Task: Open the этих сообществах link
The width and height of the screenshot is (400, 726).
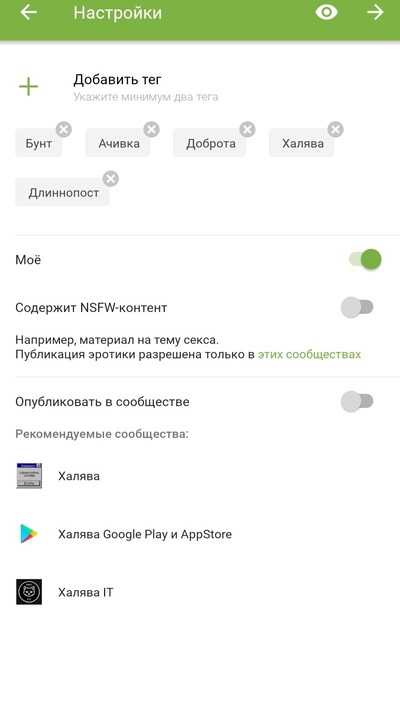Action: pyautogui.click(x=309, y=355)
